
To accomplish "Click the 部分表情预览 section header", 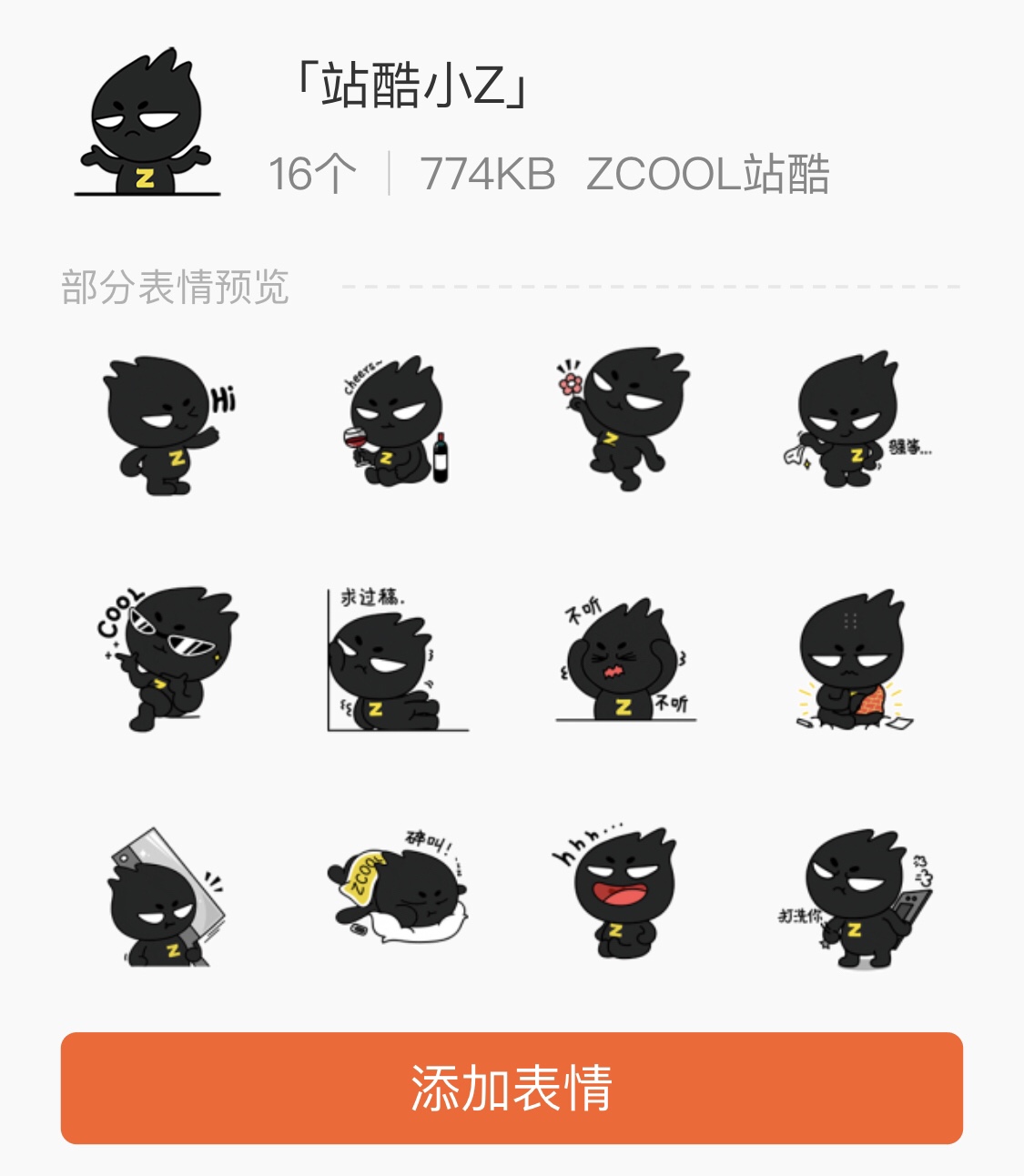I will tap(173, 286).
